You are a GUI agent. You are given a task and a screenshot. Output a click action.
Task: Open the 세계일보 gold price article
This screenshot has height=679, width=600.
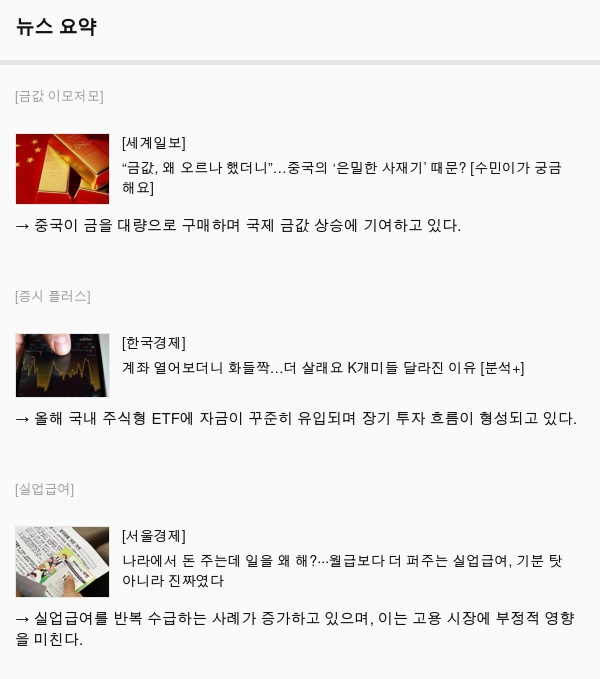point(340,177)
